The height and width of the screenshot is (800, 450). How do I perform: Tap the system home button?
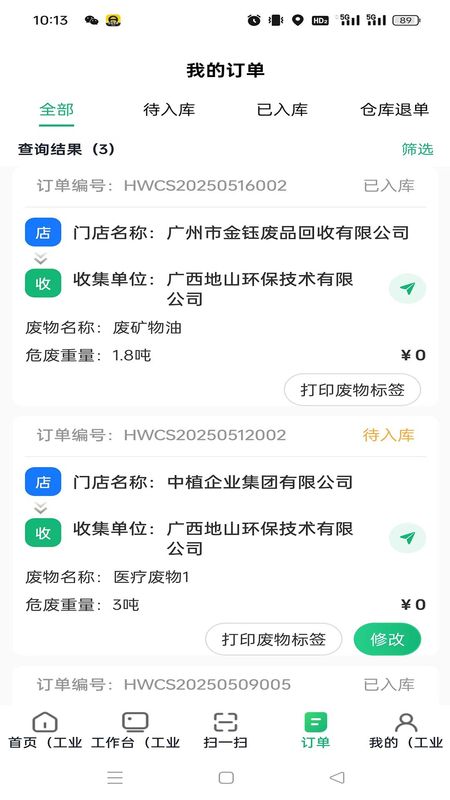pyautogui.click(x=226, y=778)
